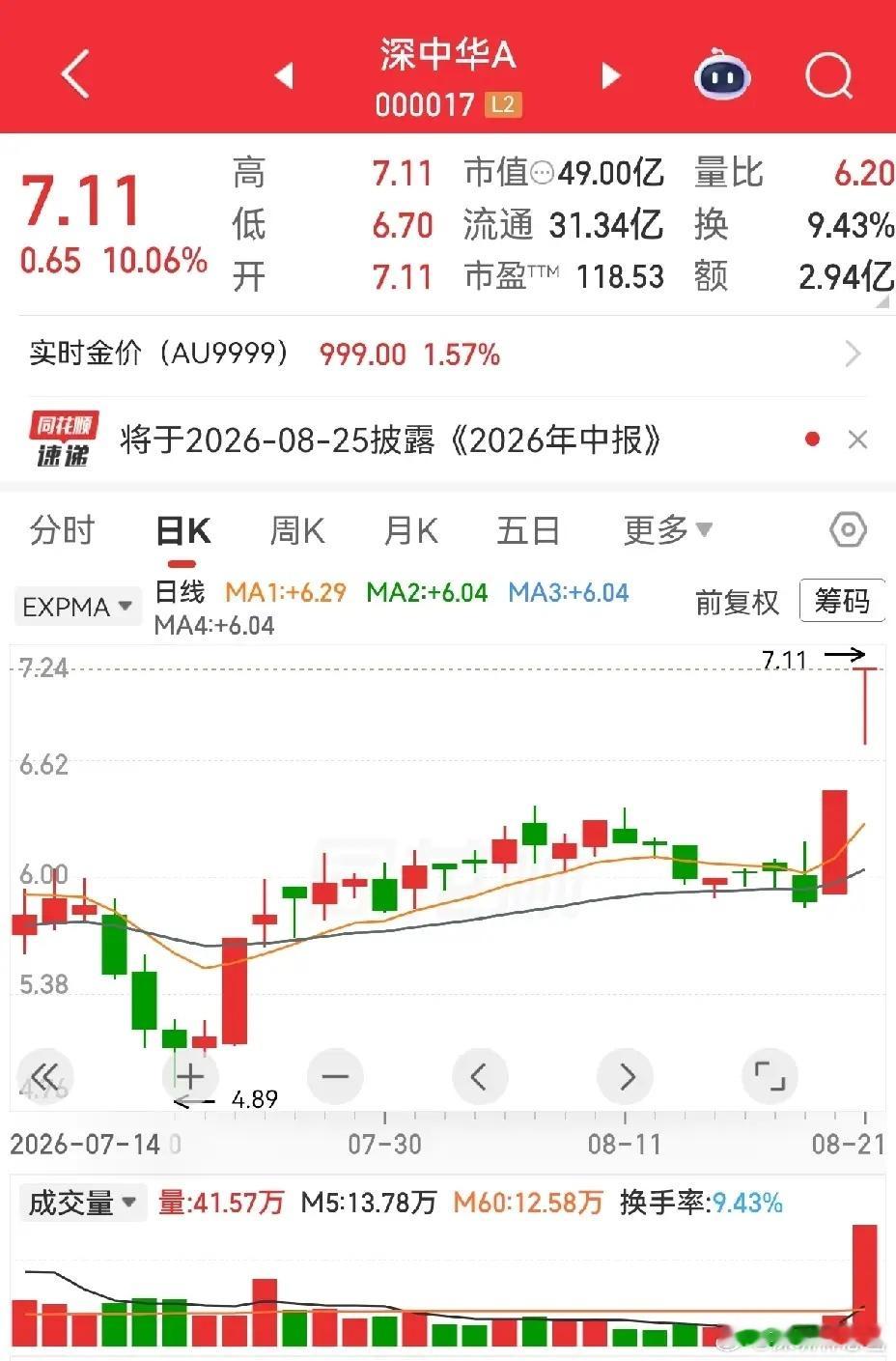This screenshot has height=1361, width=896.
Task: Open the 2026年中报 disclosure notice
Action: pos(390,440)
